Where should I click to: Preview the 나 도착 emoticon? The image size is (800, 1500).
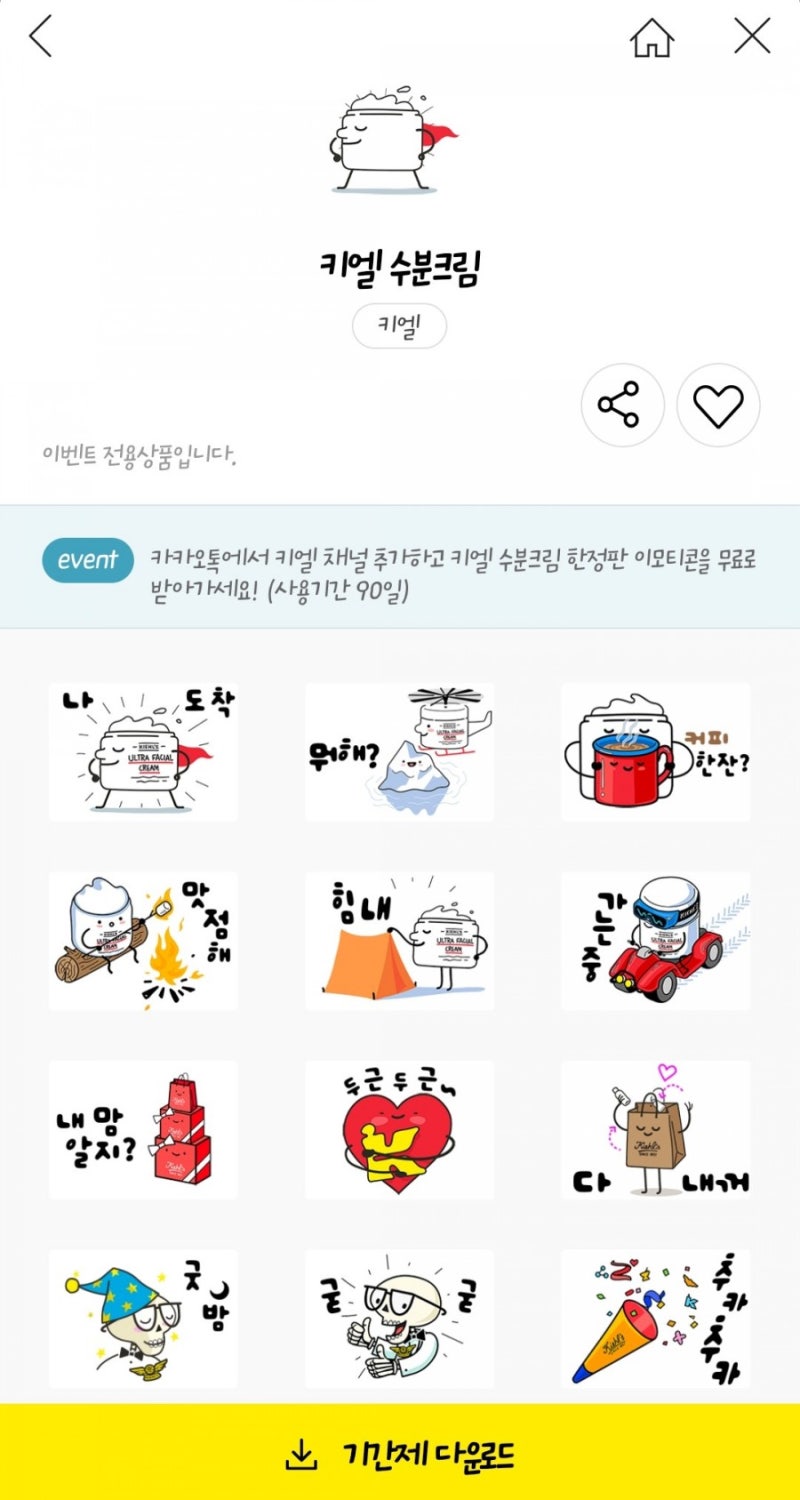pyautogui.click(x=143, y=752)
